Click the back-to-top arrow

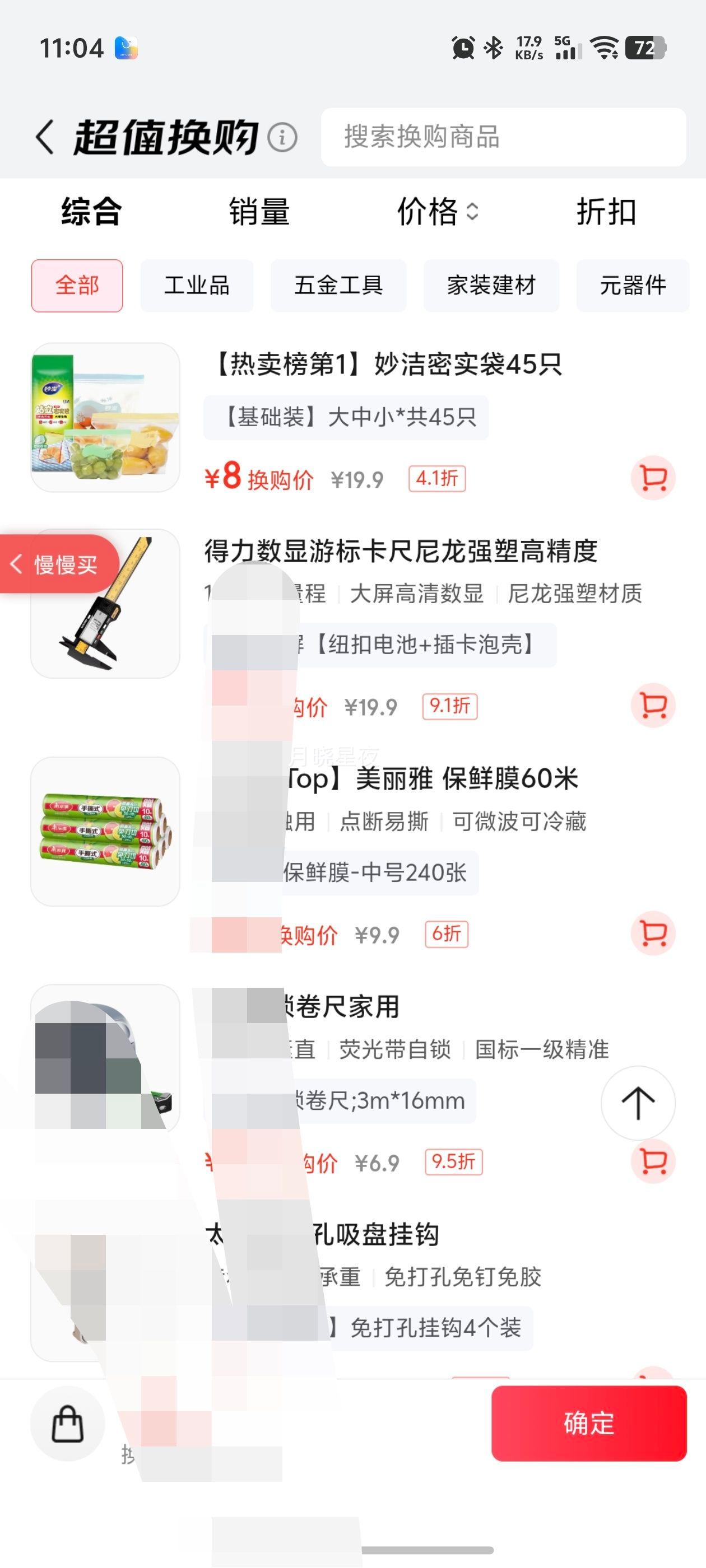click(637, 1104)
